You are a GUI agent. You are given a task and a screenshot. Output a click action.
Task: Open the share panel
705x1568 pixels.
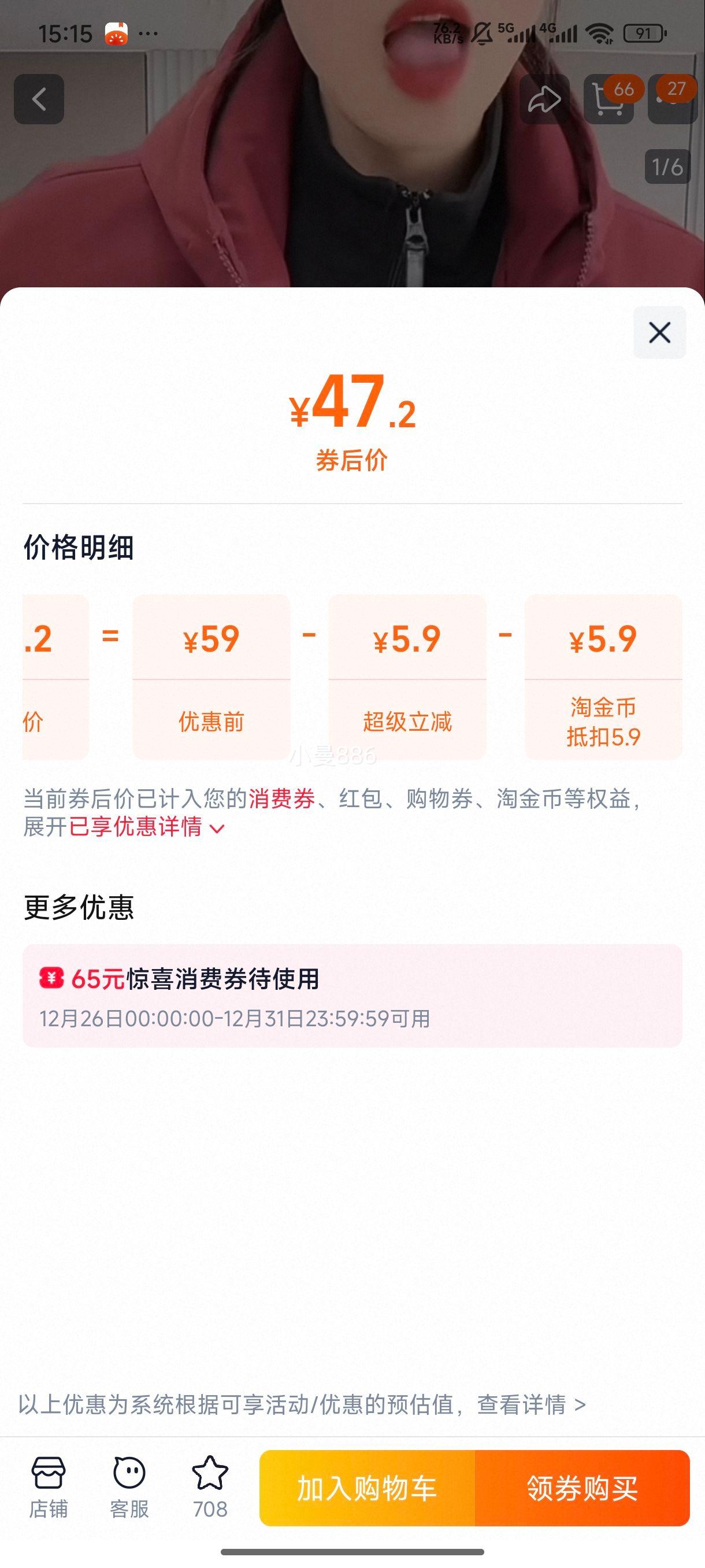tap(546, 99)
